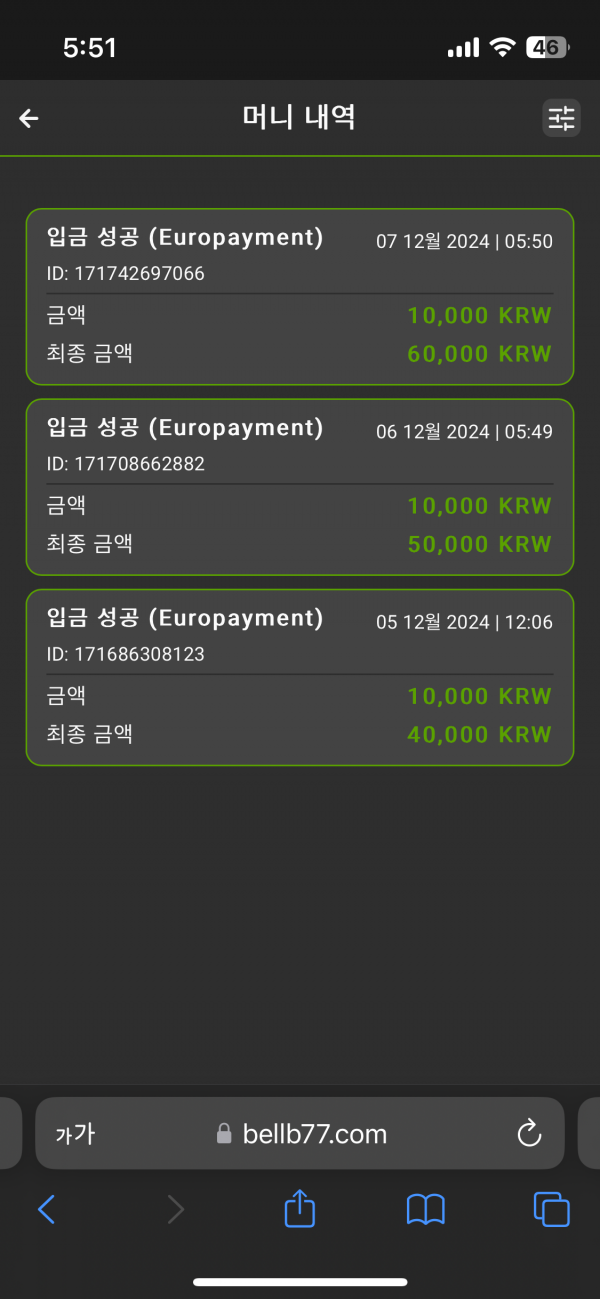This screenshot has height=1299, width=600.
Task: Show all open Safari tabs
Action: (552, 1210)
